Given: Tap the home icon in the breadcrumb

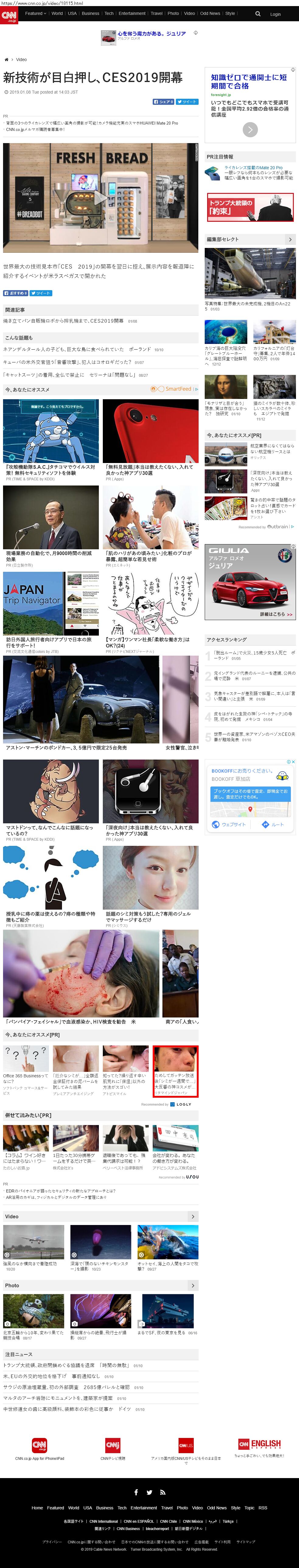Looking at the screenshot, I should (7, 60).
